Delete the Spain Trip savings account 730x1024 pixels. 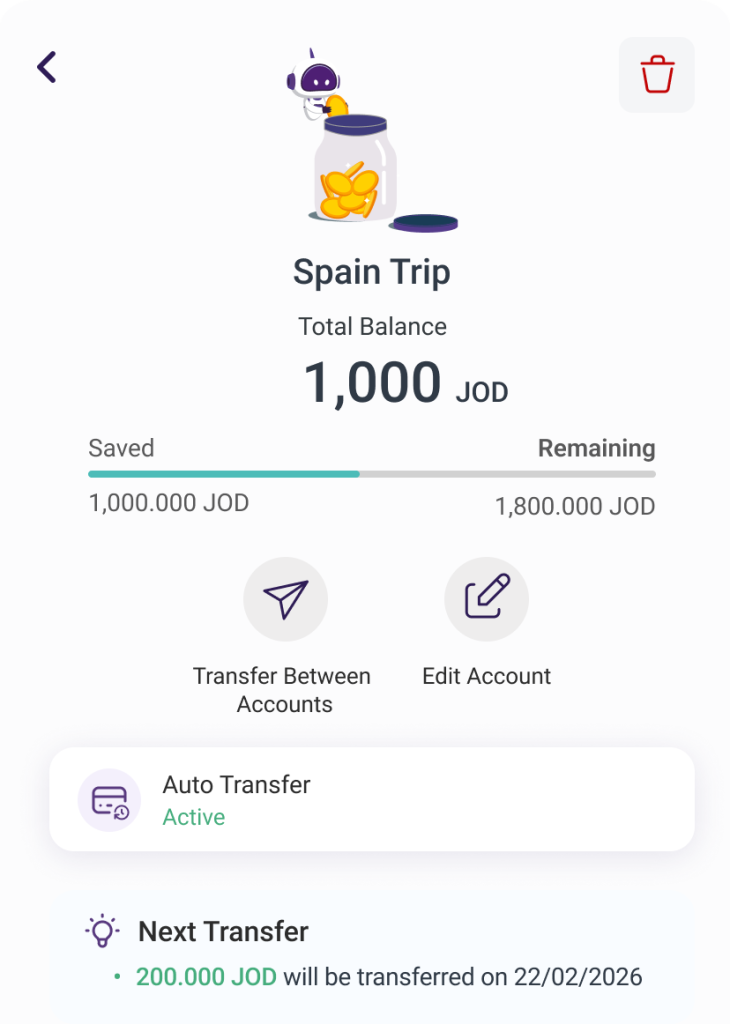point(657,75)
